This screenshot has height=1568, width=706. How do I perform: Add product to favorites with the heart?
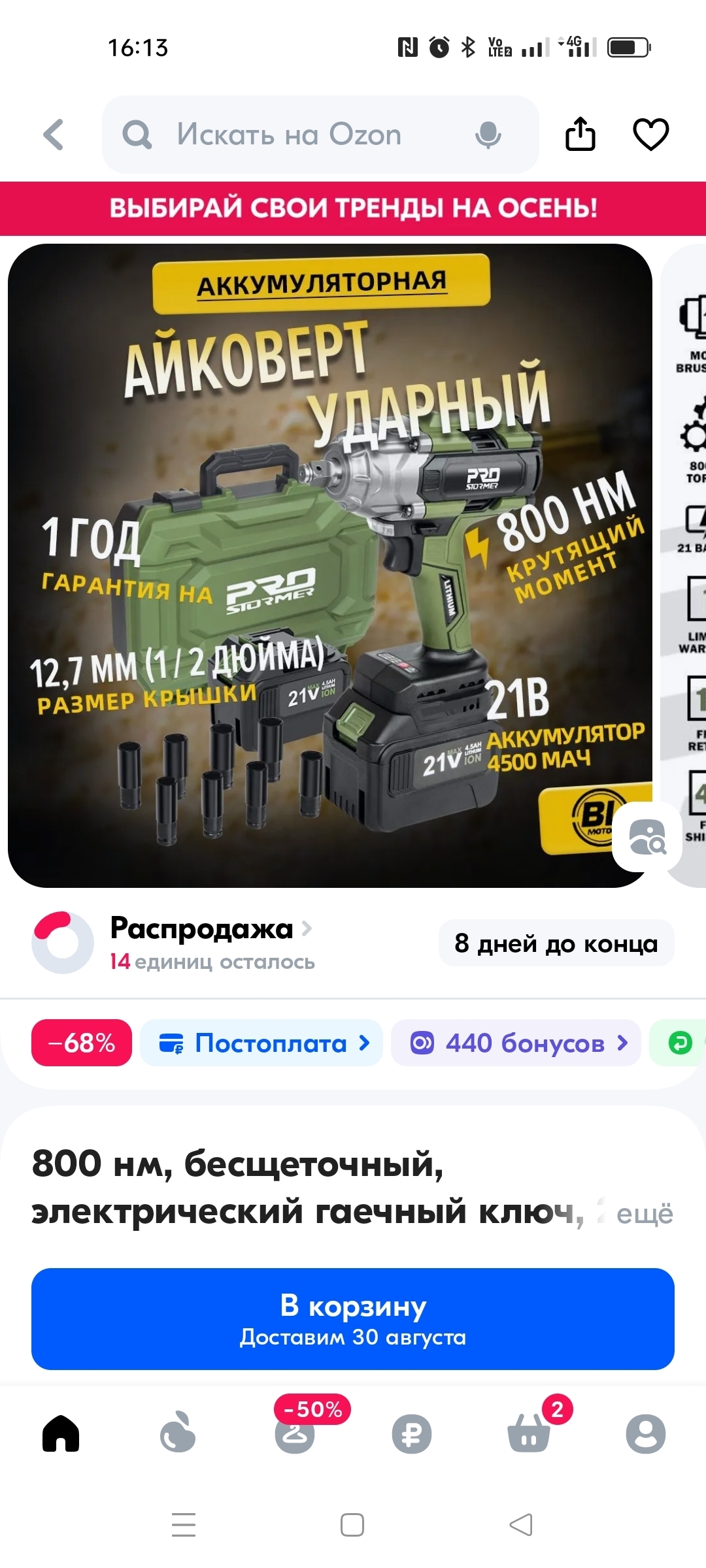pyautogui.click(x=650, y=135)
